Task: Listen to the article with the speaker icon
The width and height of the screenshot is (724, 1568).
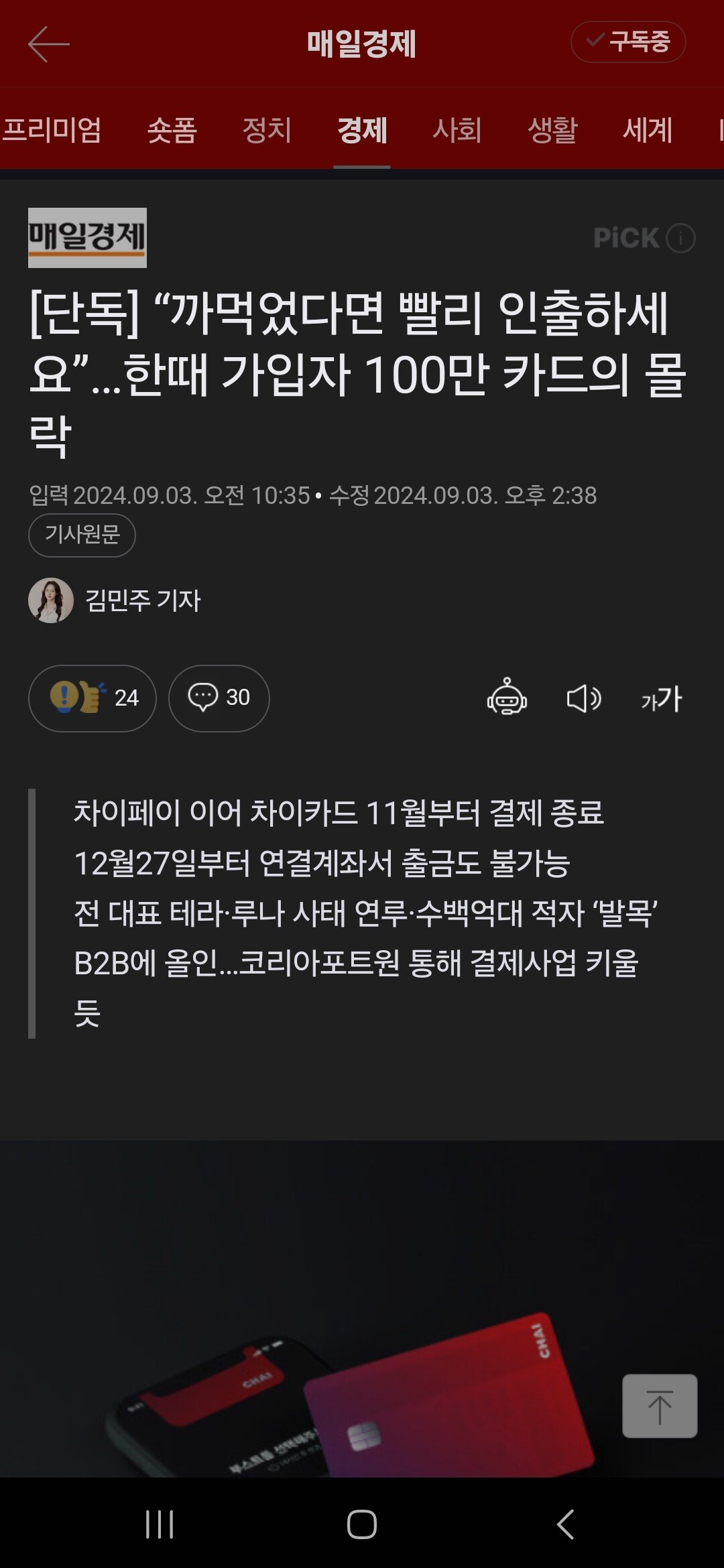Action: 584,698
